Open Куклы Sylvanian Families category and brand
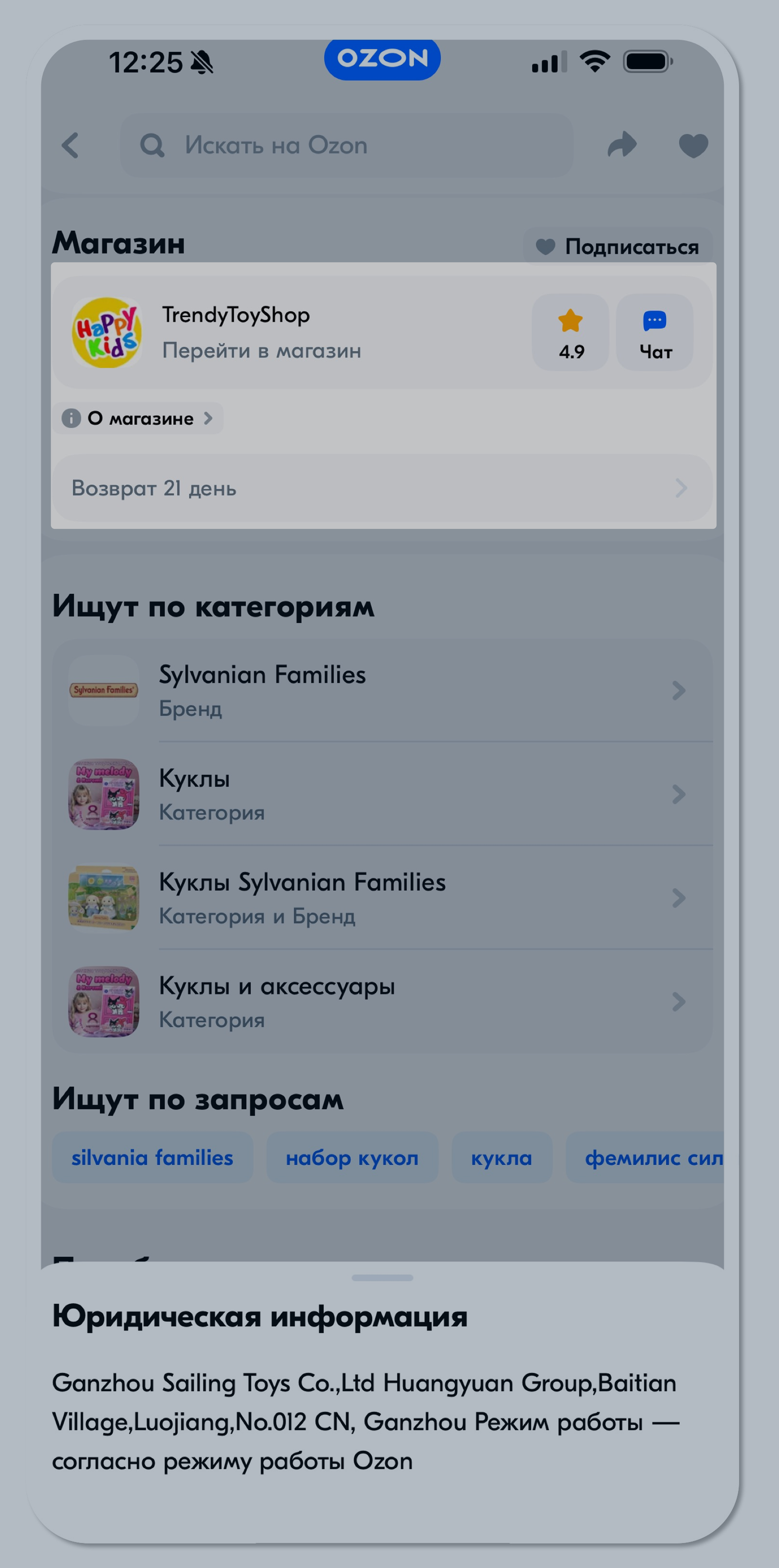779x1568 pixels. pyautogui.click(x=382, y=898)
